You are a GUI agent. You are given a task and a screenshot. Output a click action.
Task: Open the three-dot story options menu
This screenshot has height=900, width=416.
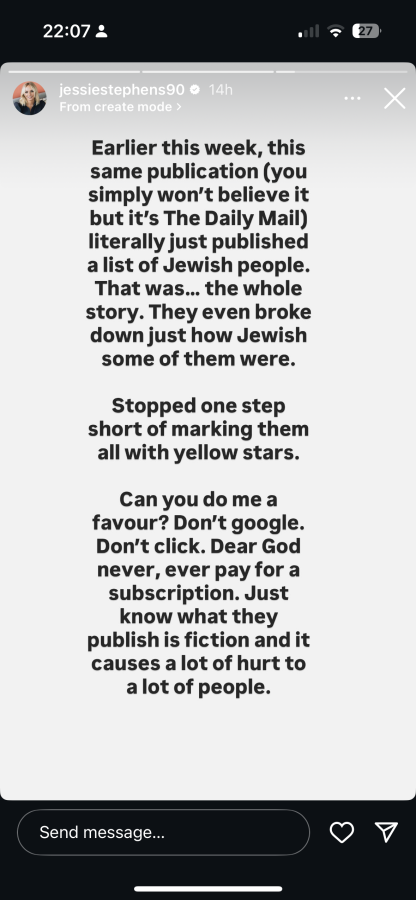point(352,99)
